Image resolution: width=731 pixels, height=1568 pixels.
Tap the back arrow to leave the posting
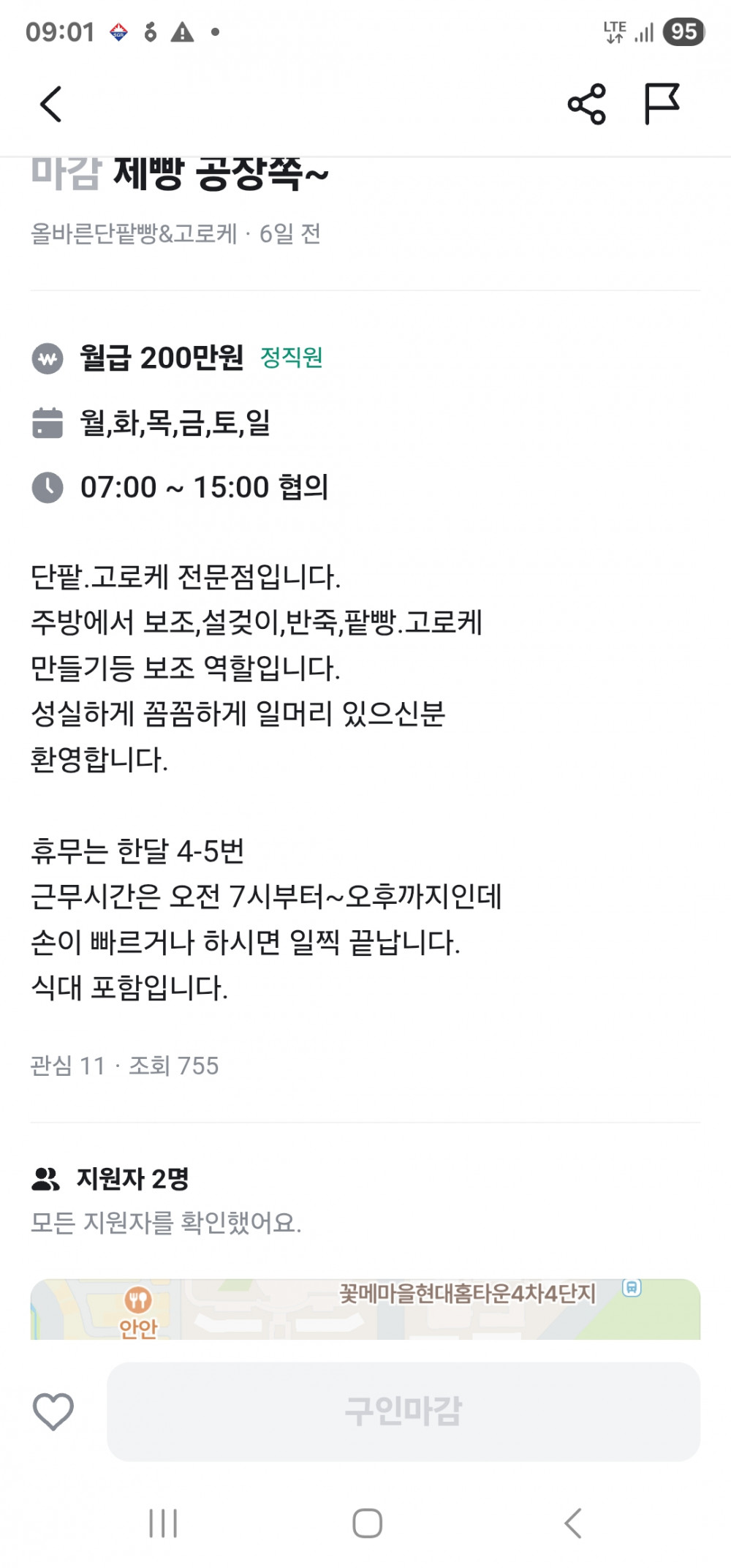pyautogui.click(x=50, y=103)
